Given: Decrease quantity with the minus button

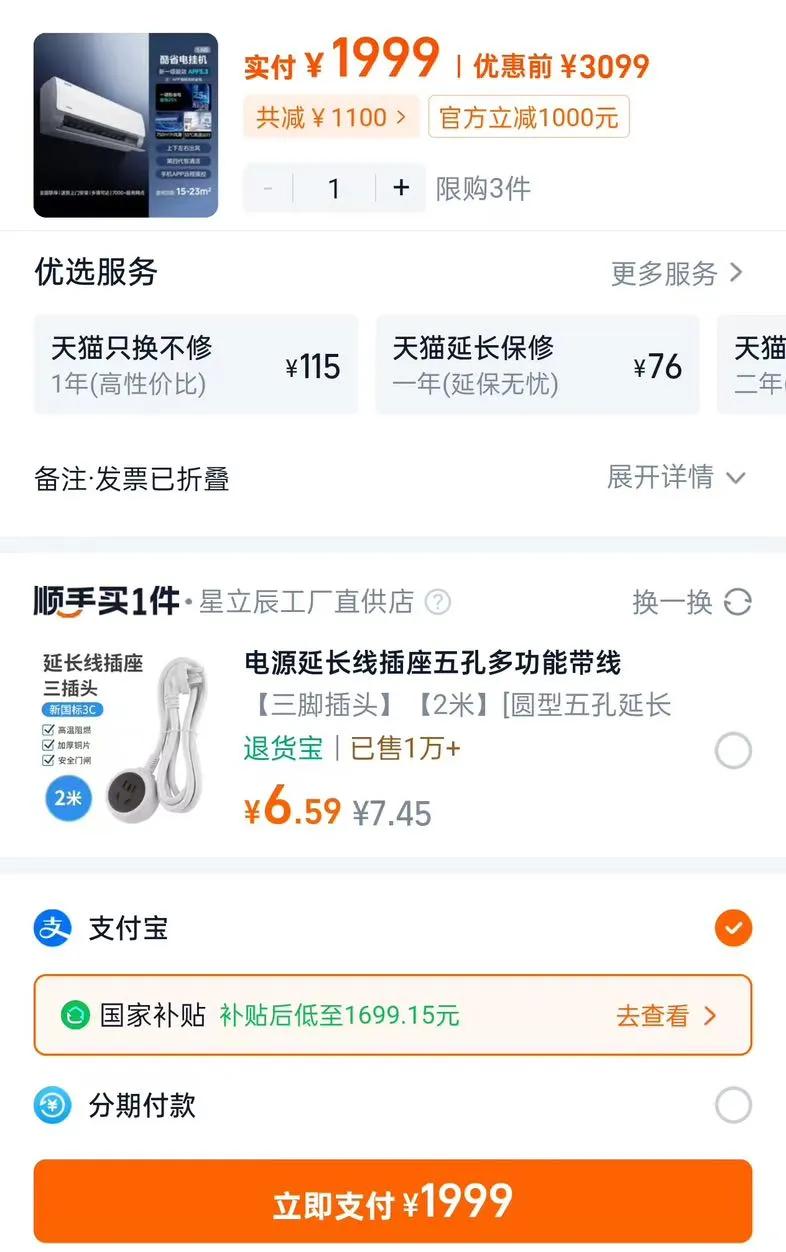Looking at the screenshot, I should (268, 188).
